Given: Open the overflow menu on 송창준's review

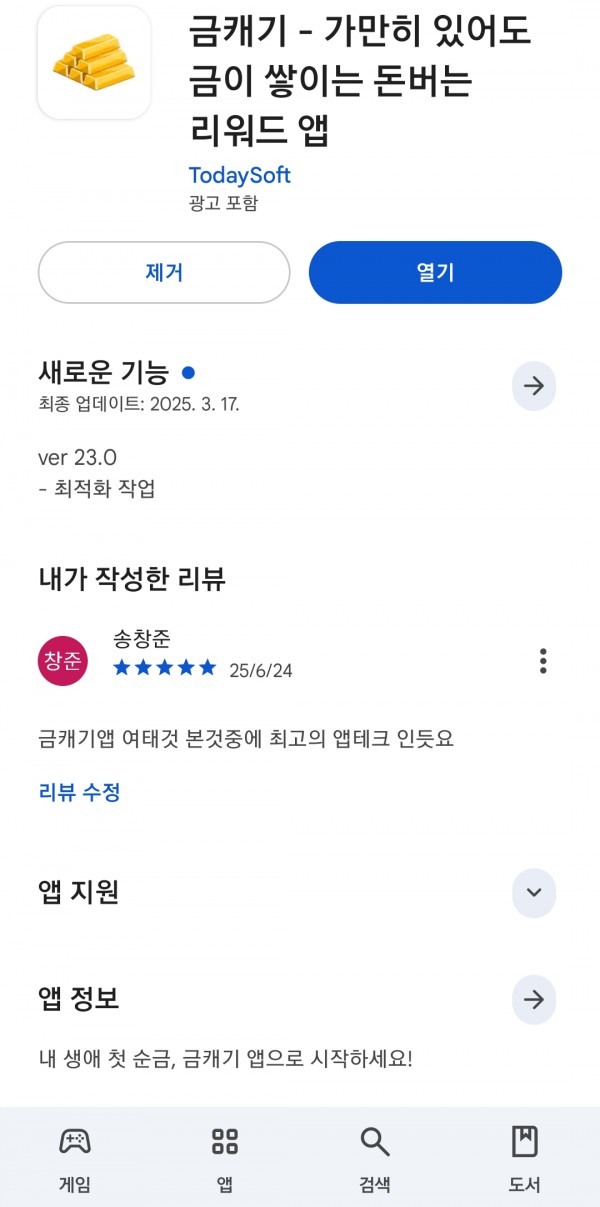Looking at the screenshot, I should 543,661.
